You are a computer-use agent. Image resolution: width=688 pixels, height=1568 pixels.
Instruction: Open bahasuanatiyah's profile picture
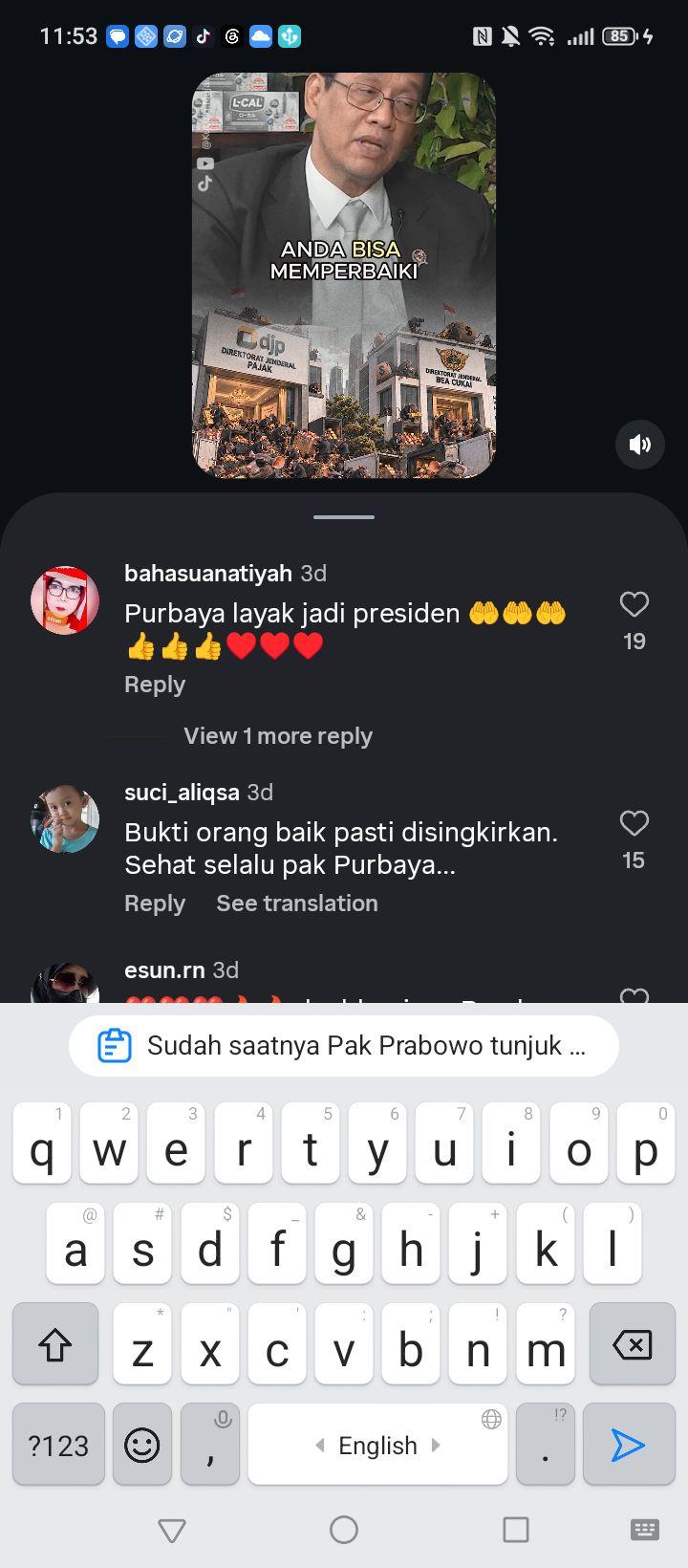[65, 600]
